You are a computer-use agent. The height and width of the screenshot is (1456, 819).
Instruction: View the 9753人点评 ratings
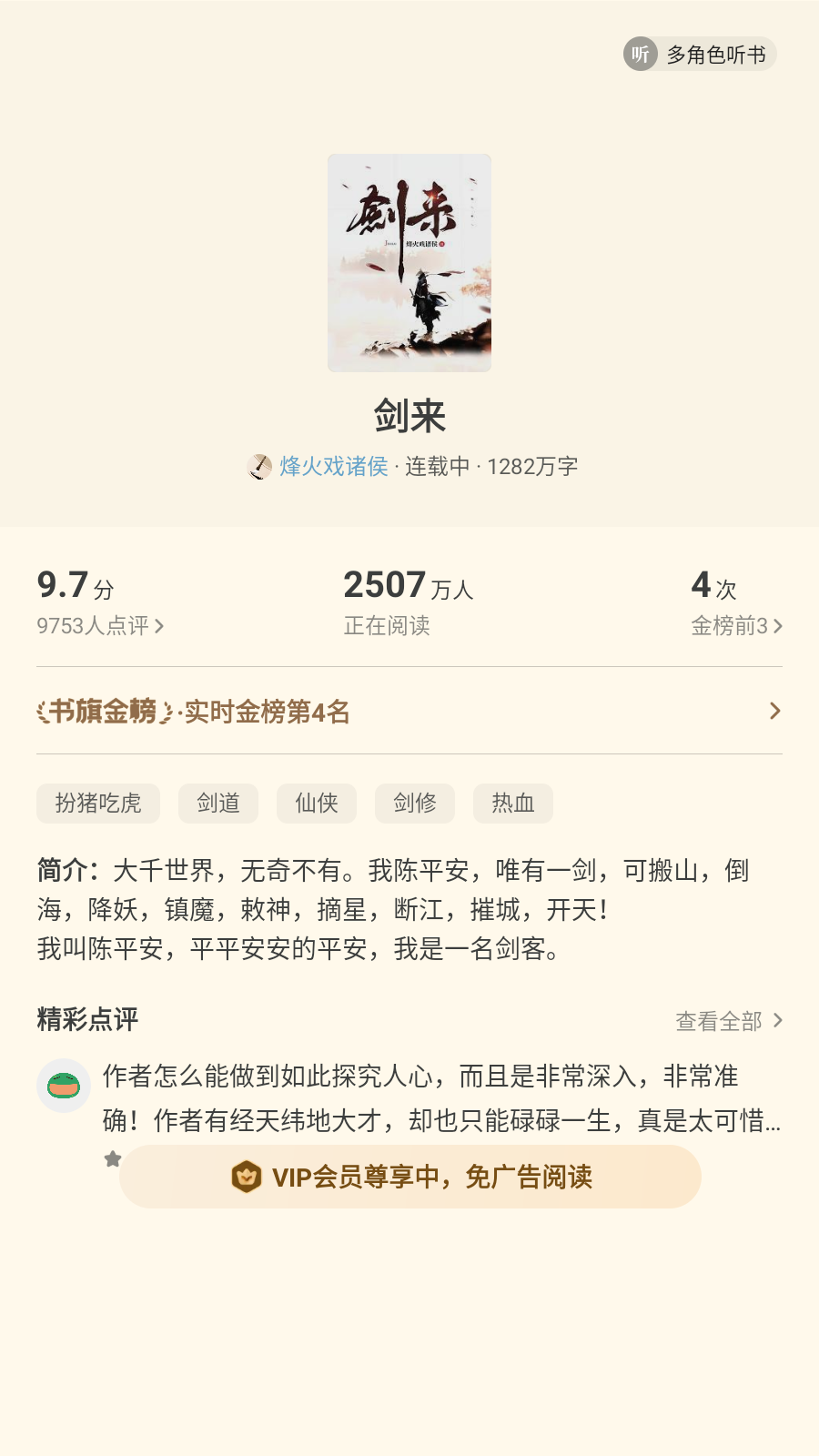(100, 626)
